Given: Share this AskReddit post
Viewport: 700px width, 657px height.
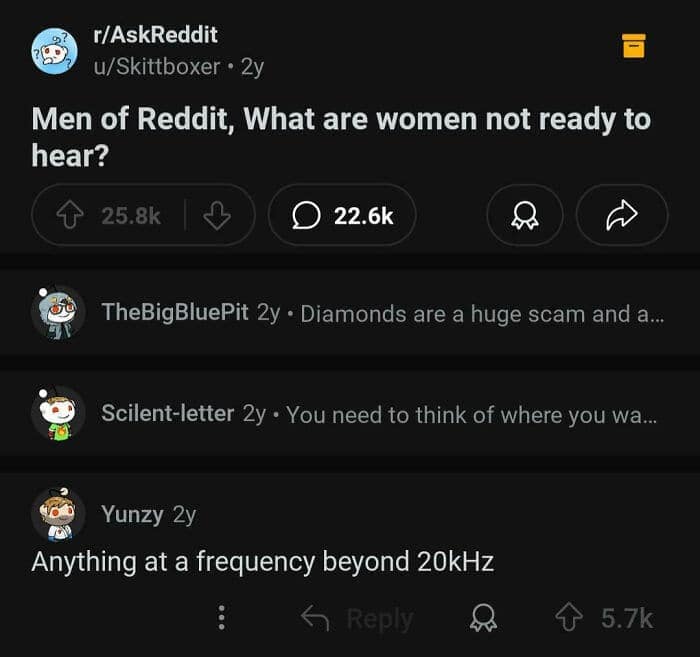Looking at the screenshot, I should [x=621, y=215].
